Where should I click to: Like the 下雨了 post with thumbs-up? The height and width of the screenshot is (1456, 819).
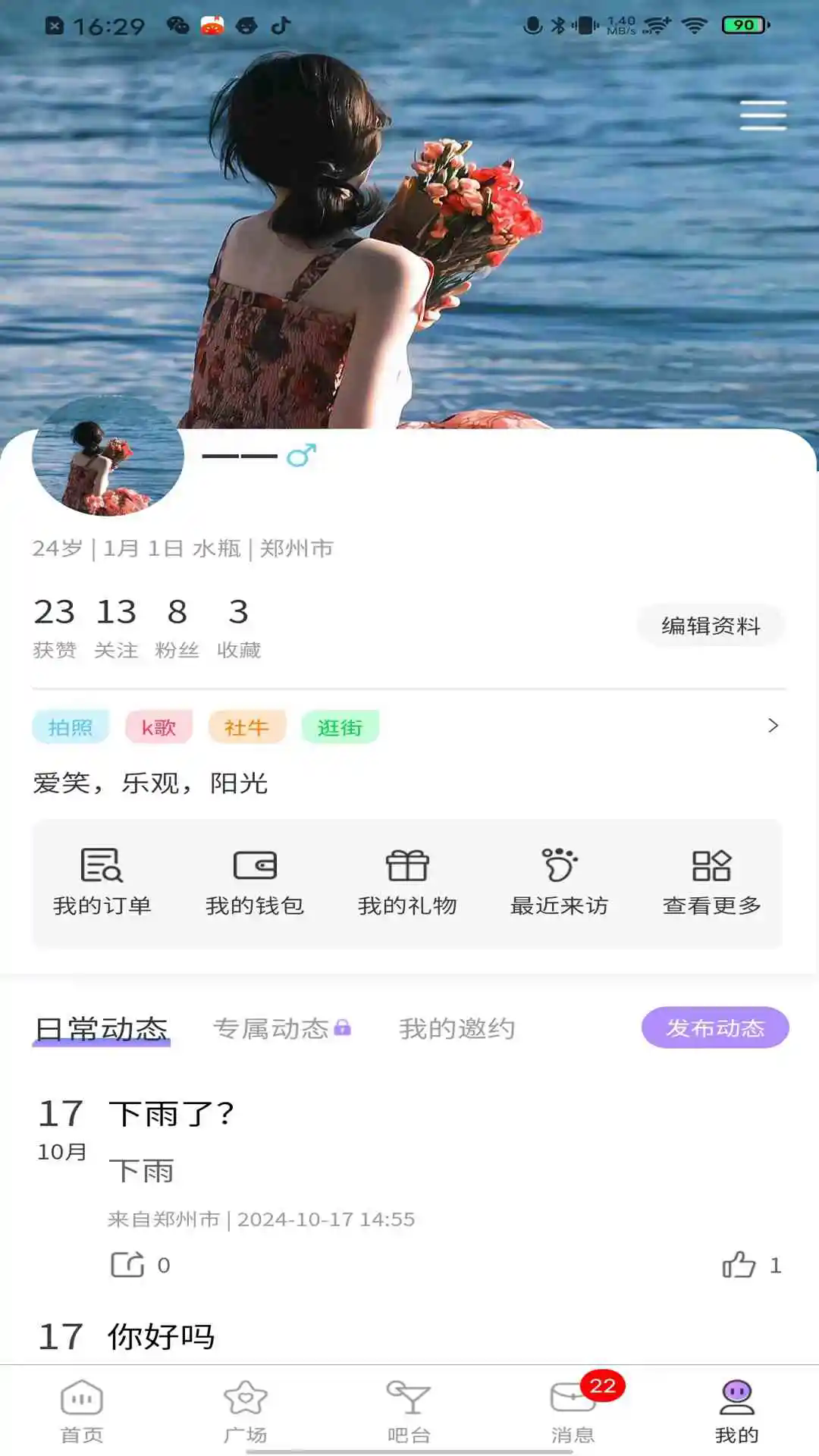click(x=739, y=1265)
